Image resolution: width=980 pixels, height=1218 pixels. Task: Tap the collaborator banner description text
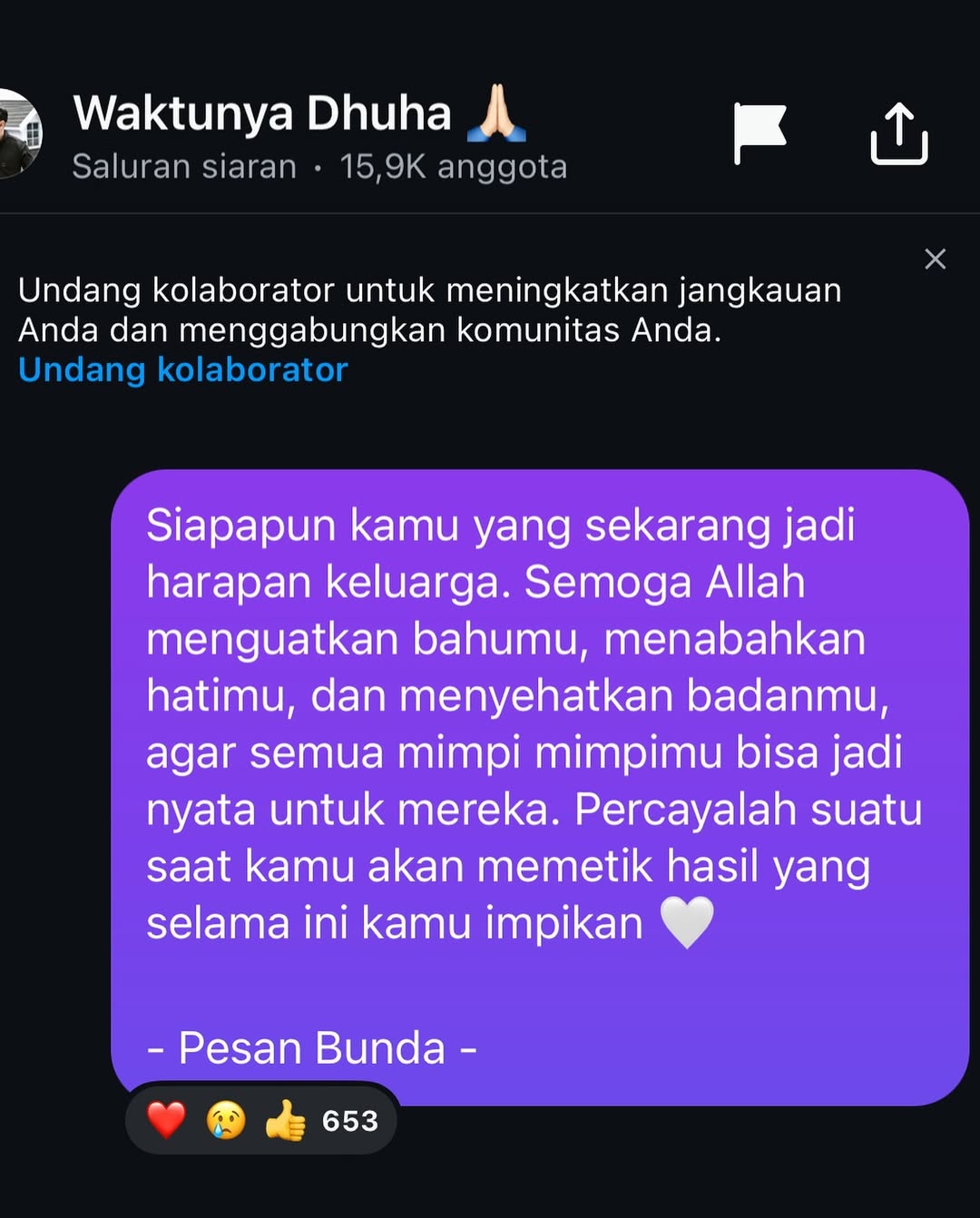431,309
